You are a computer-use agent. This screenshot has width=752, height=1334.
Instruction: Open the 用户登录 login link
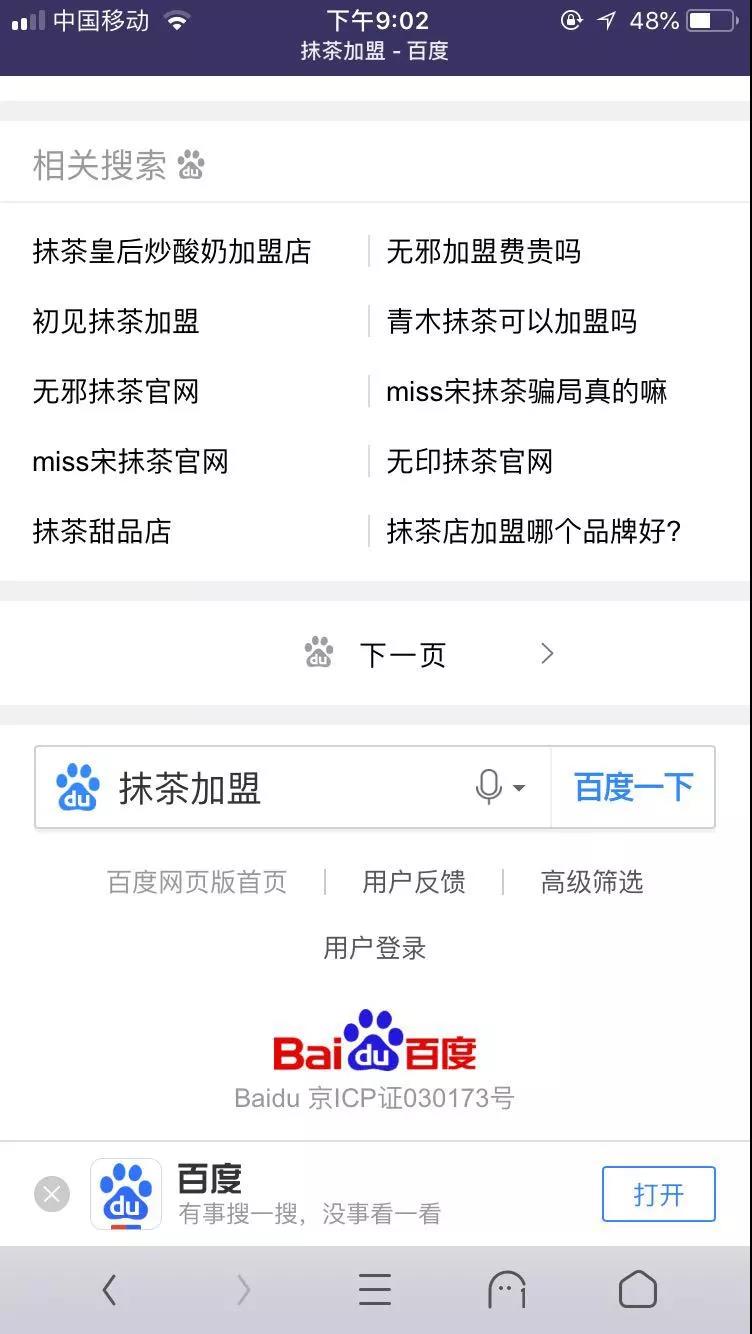(x=374, y=948)
